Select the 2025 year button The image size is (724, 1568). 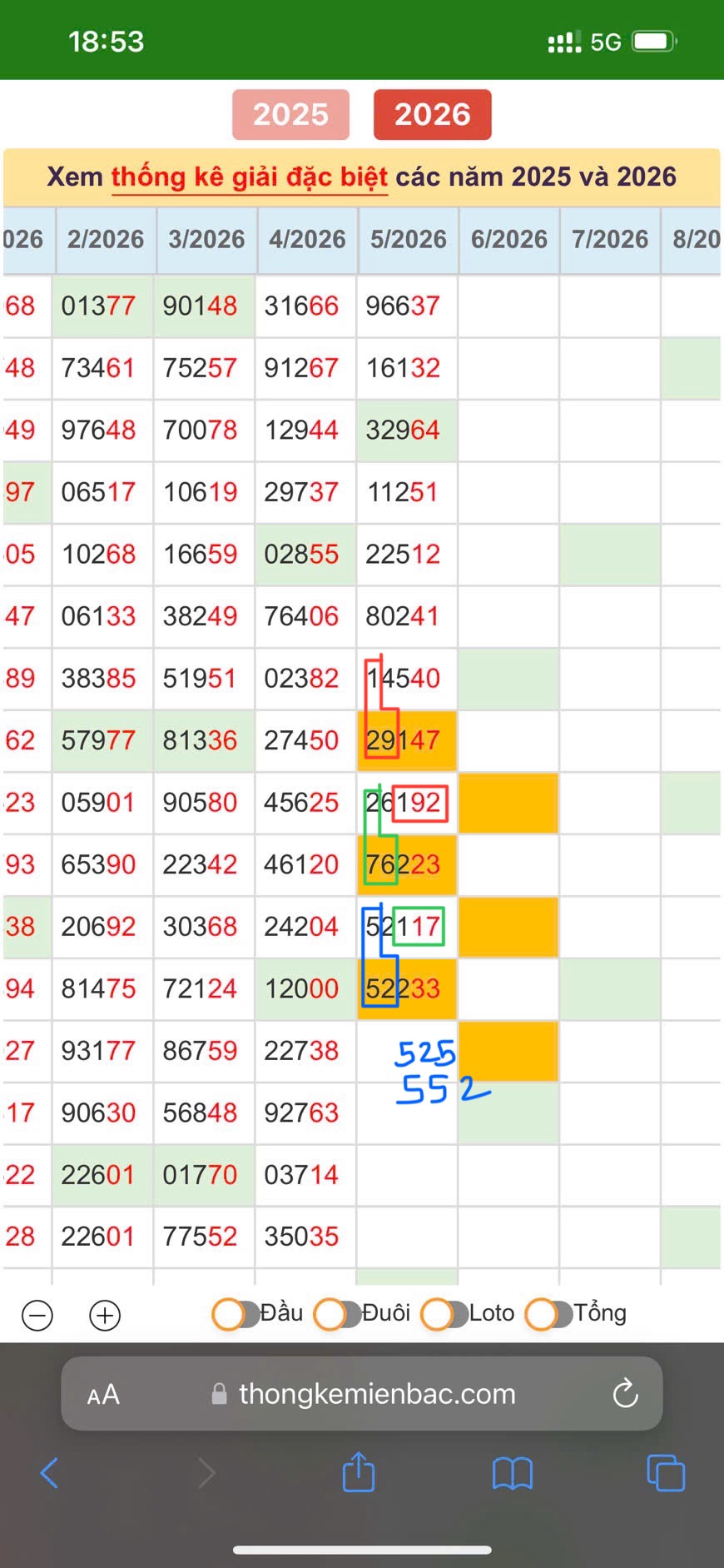pos(290,114)
